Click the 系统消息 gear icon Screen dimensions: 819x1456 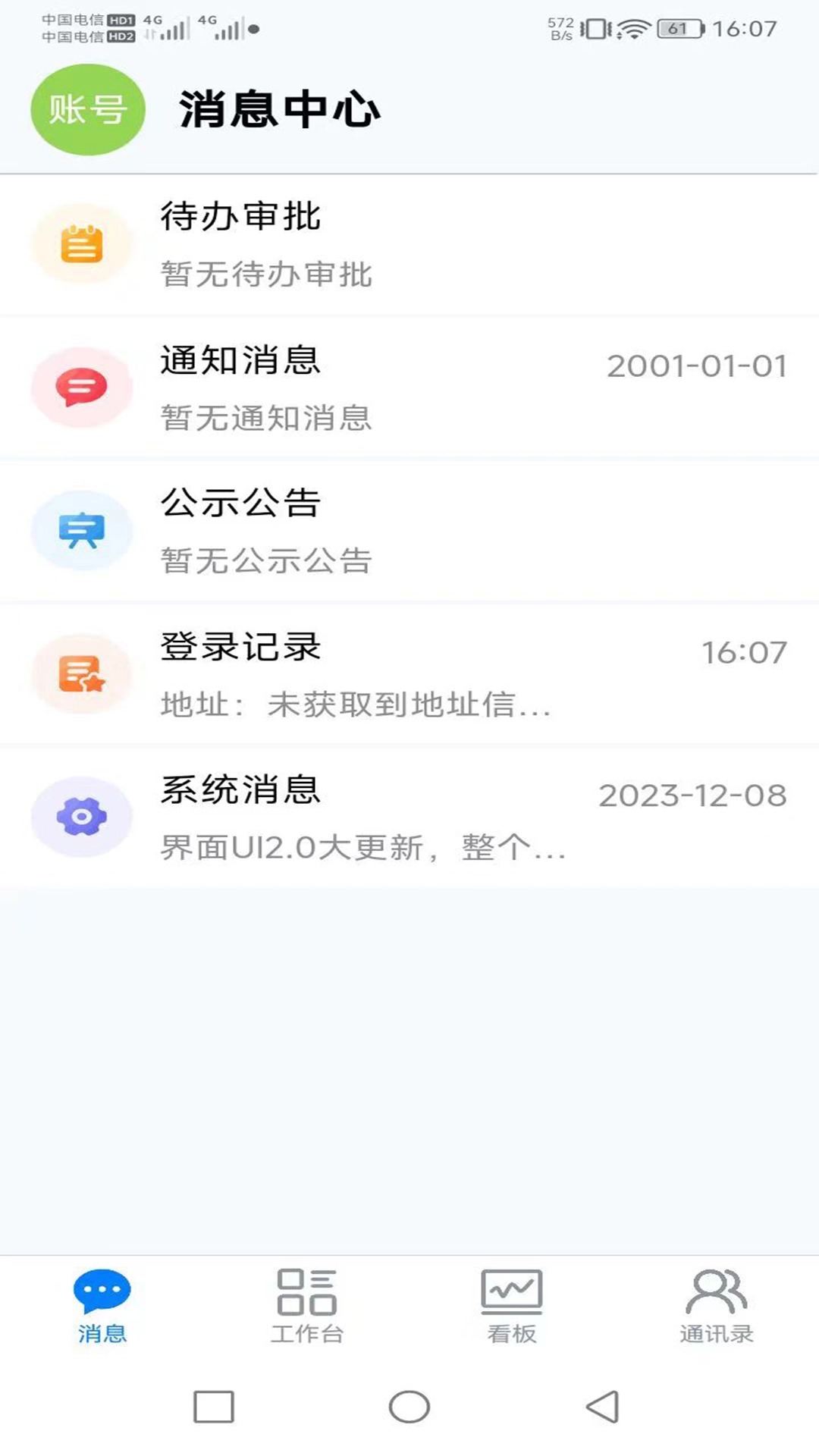coord(83,815)
